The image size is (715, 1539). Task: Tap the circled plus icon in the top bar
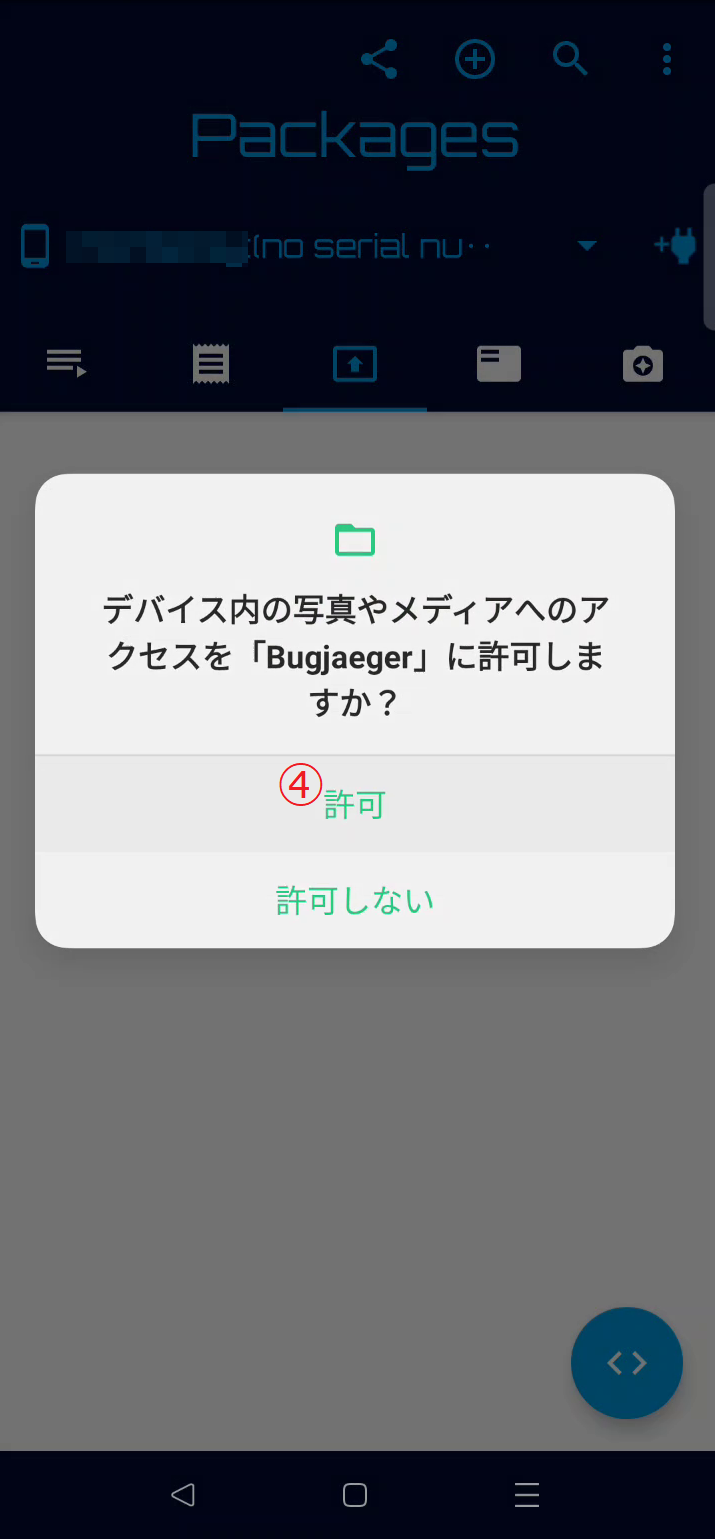coord(475,60)
